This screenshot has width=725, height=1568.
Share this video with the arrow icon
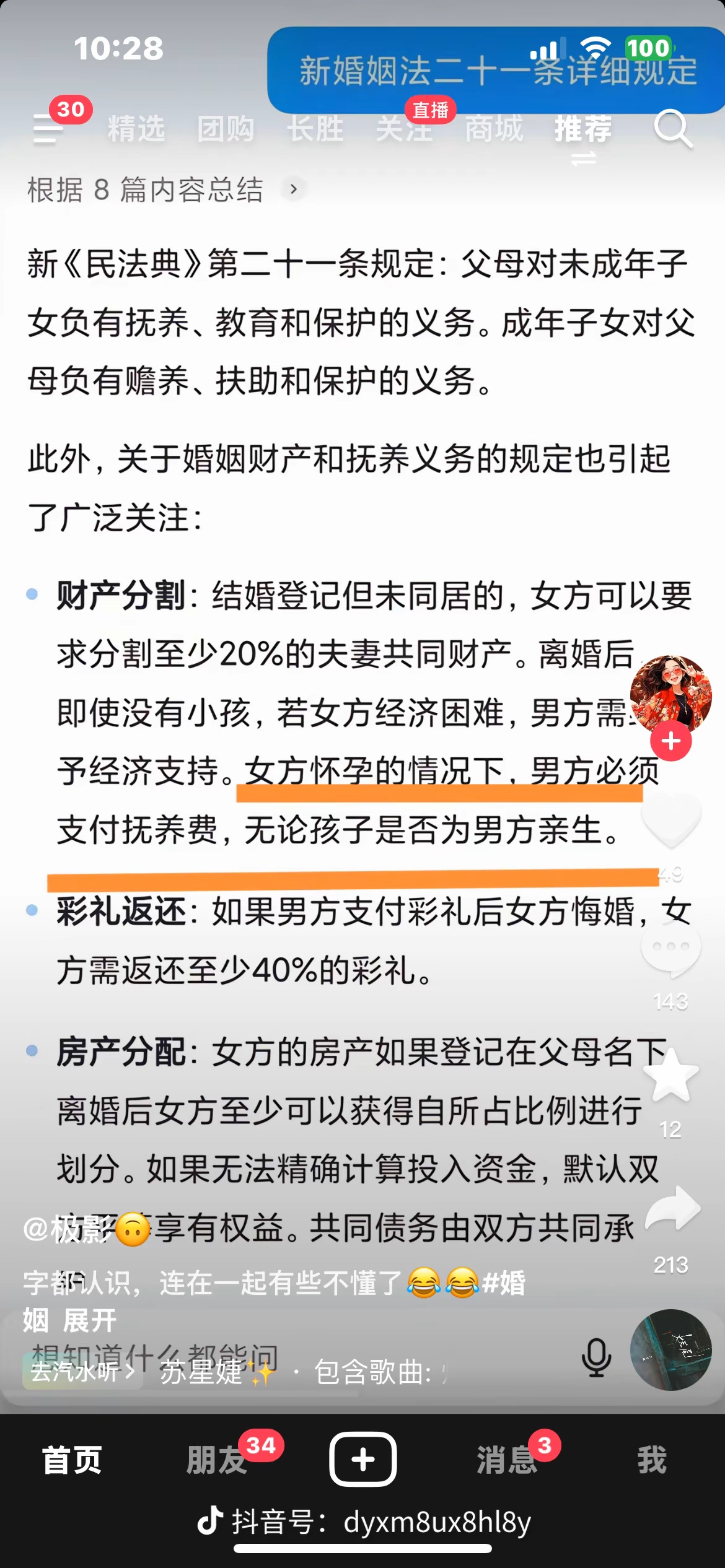(672, 1210)
